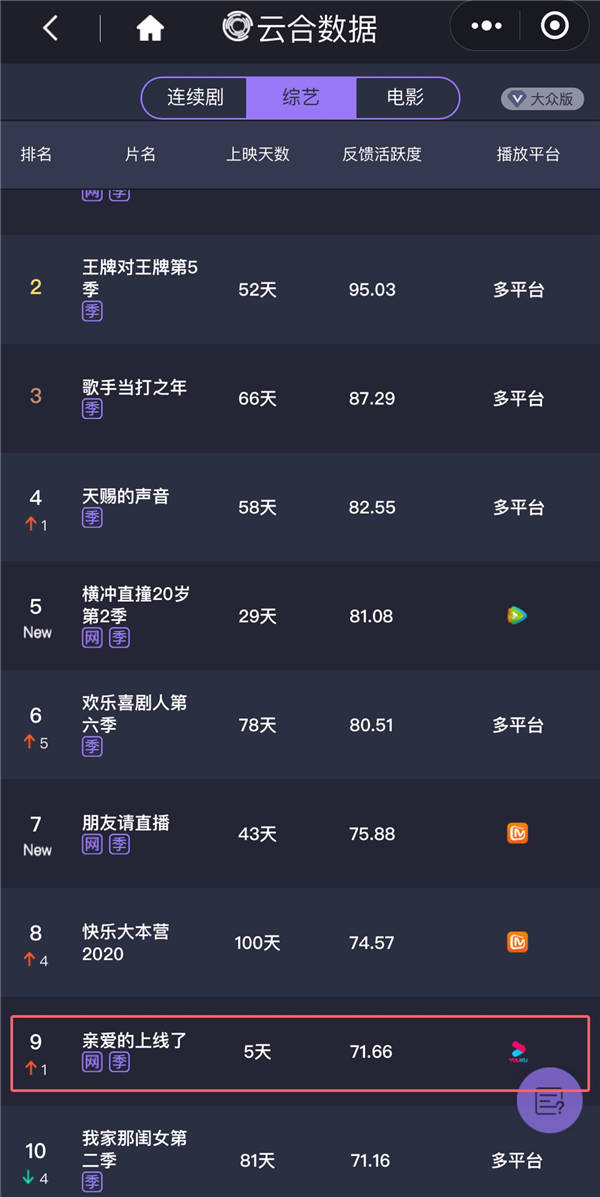Select the 综艺 tab
Screen dimensions: 600x1197
click(301, 98)
